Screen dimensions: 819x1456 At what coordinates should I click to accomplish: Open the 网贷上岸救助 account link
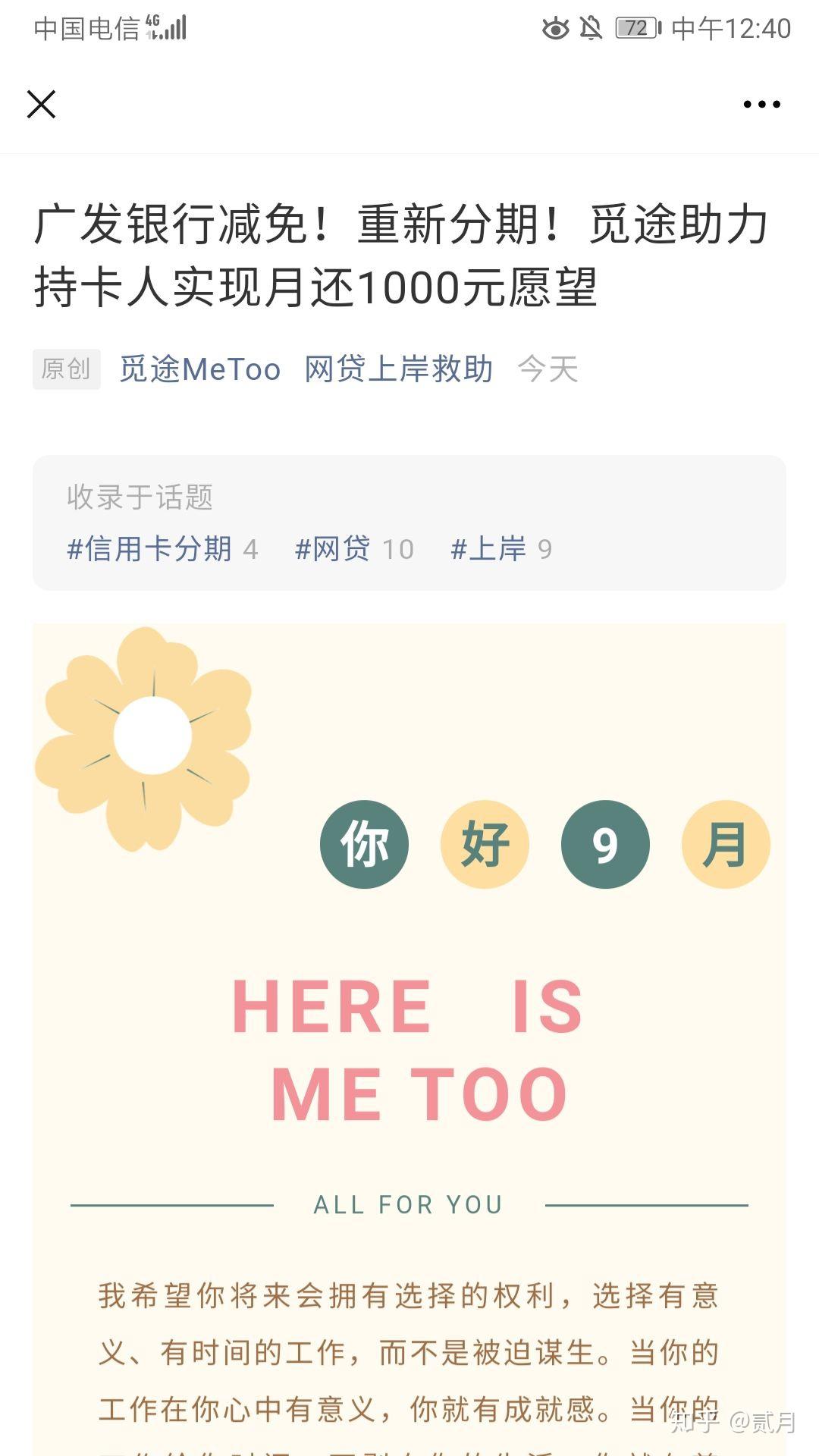click(x=399, y=369)
